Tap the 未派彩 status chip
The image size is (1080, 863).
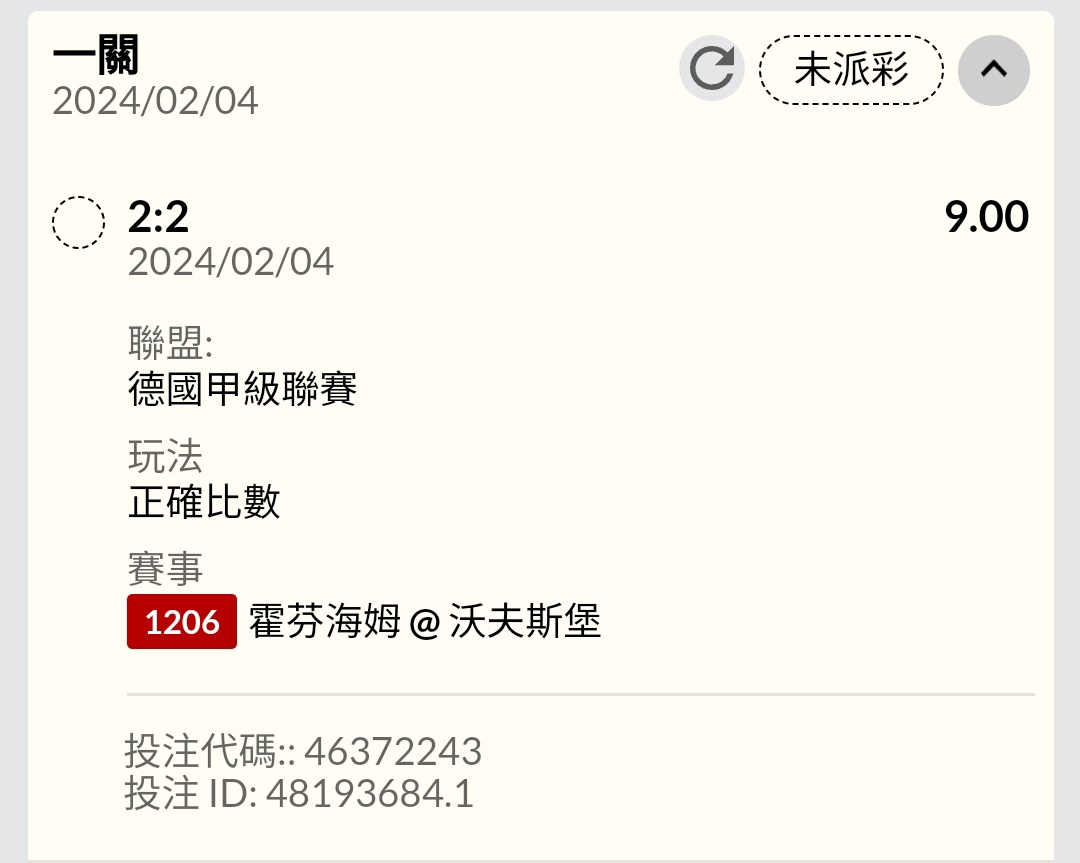[851, 70]
